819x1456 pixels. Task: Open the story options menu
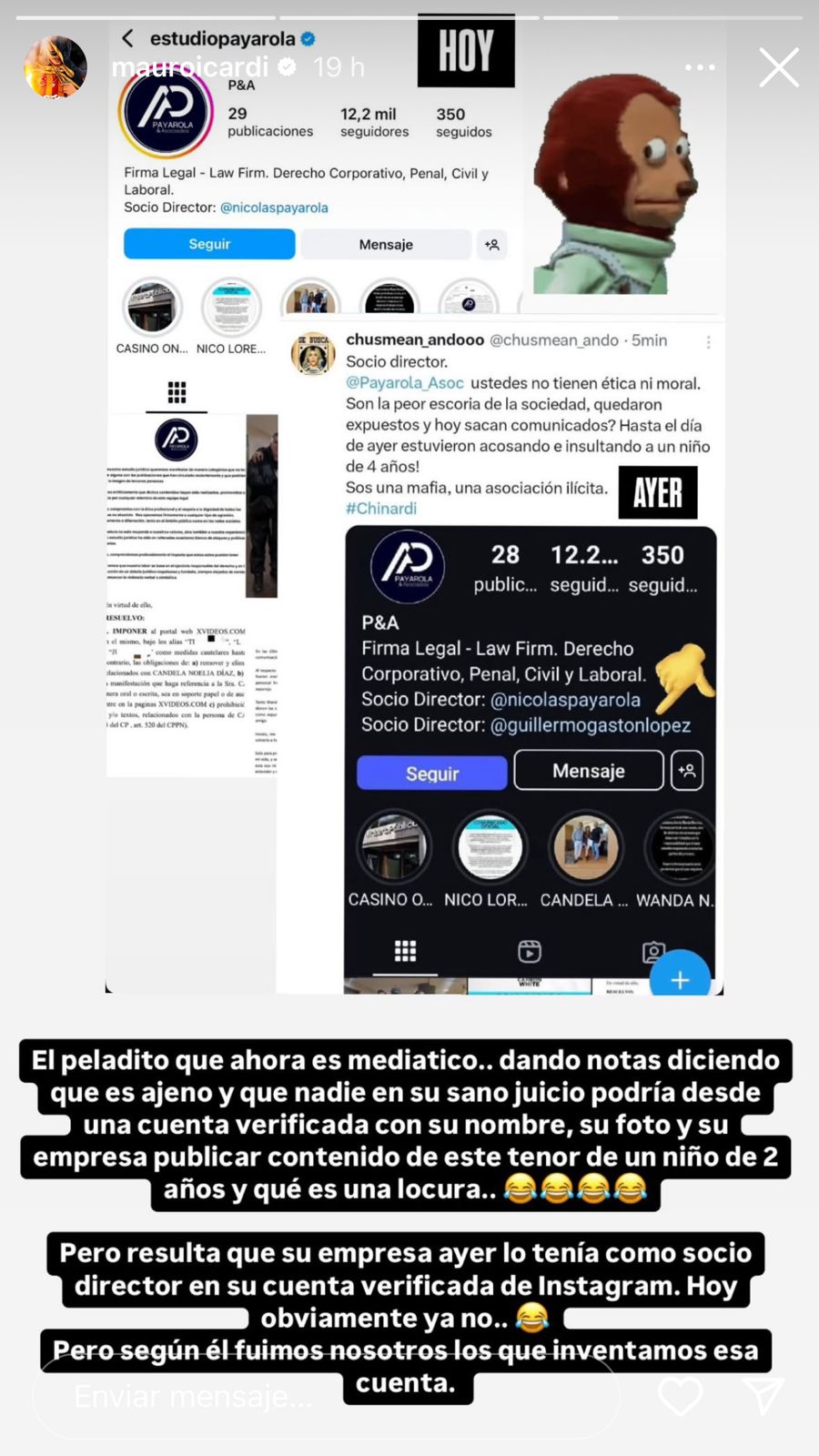(x=700, y=67)
